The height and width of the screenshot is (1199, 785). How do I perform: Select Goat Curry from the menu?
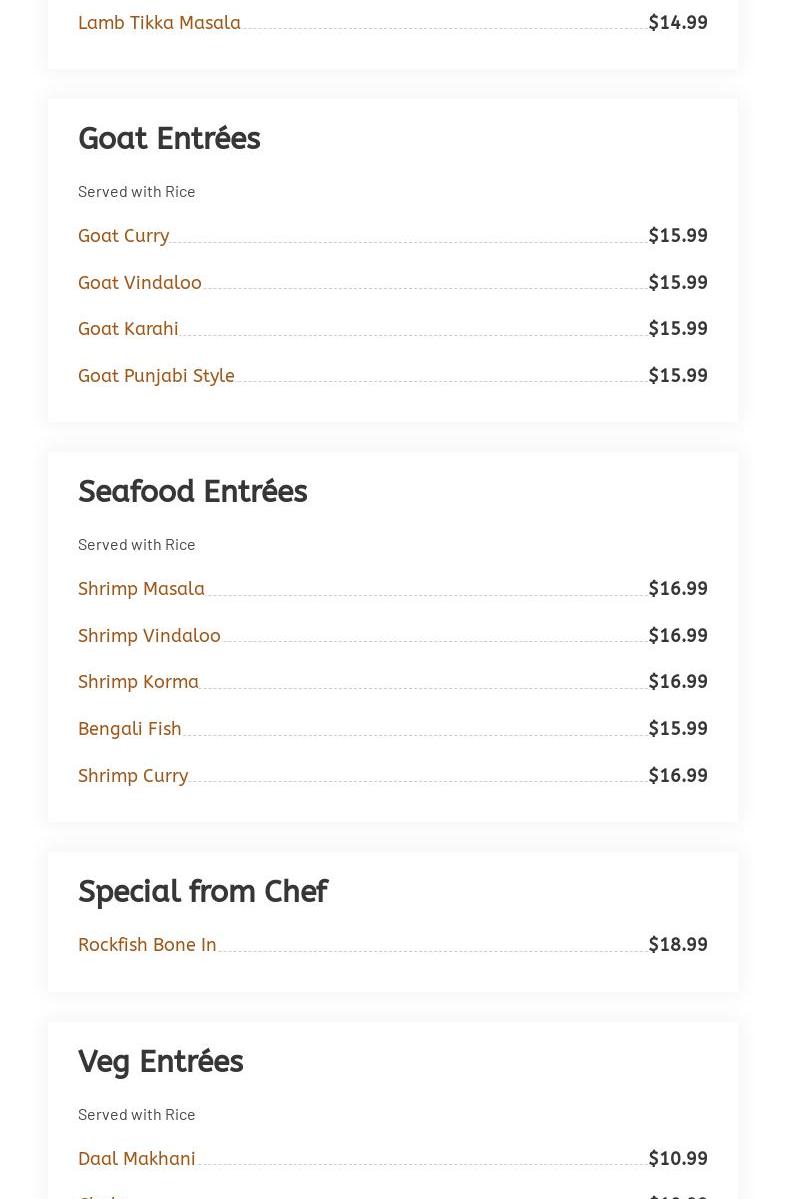click(124, 236)
